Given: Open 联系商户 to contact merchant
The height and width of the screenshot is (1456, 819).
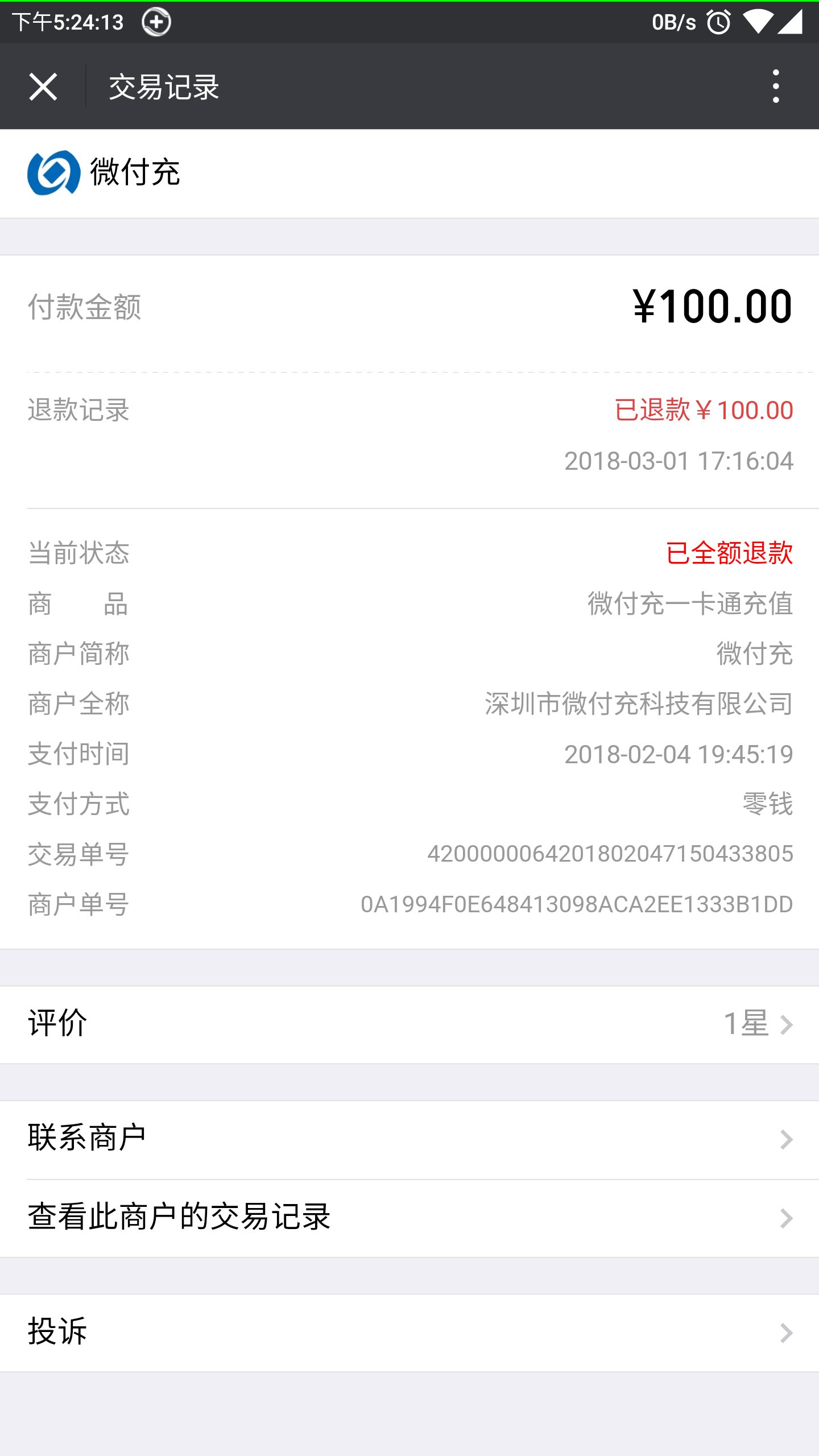Looking at the screenshot, I should [409, 1139].
